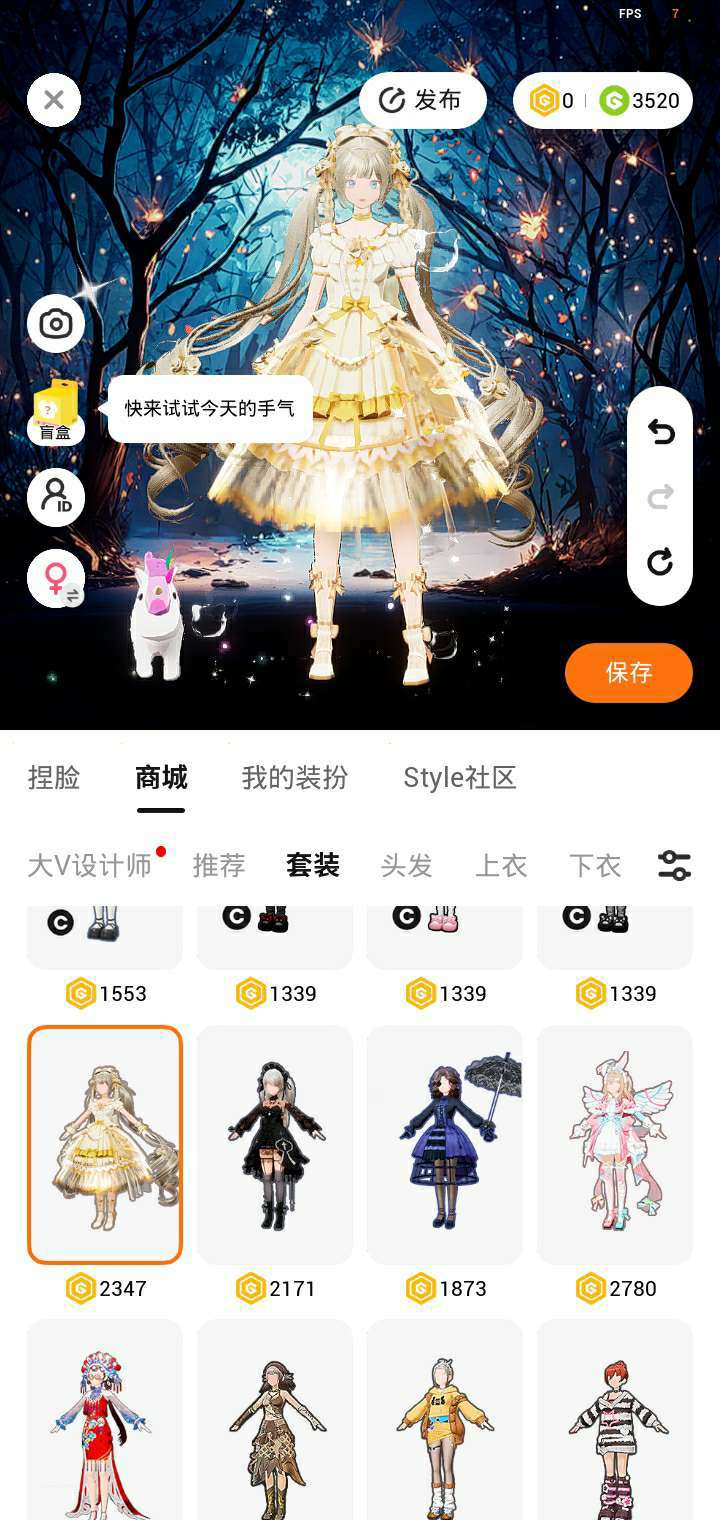Reset the avatar with the refresh icon
The image size is (720, 1520).
click(660, 562)
